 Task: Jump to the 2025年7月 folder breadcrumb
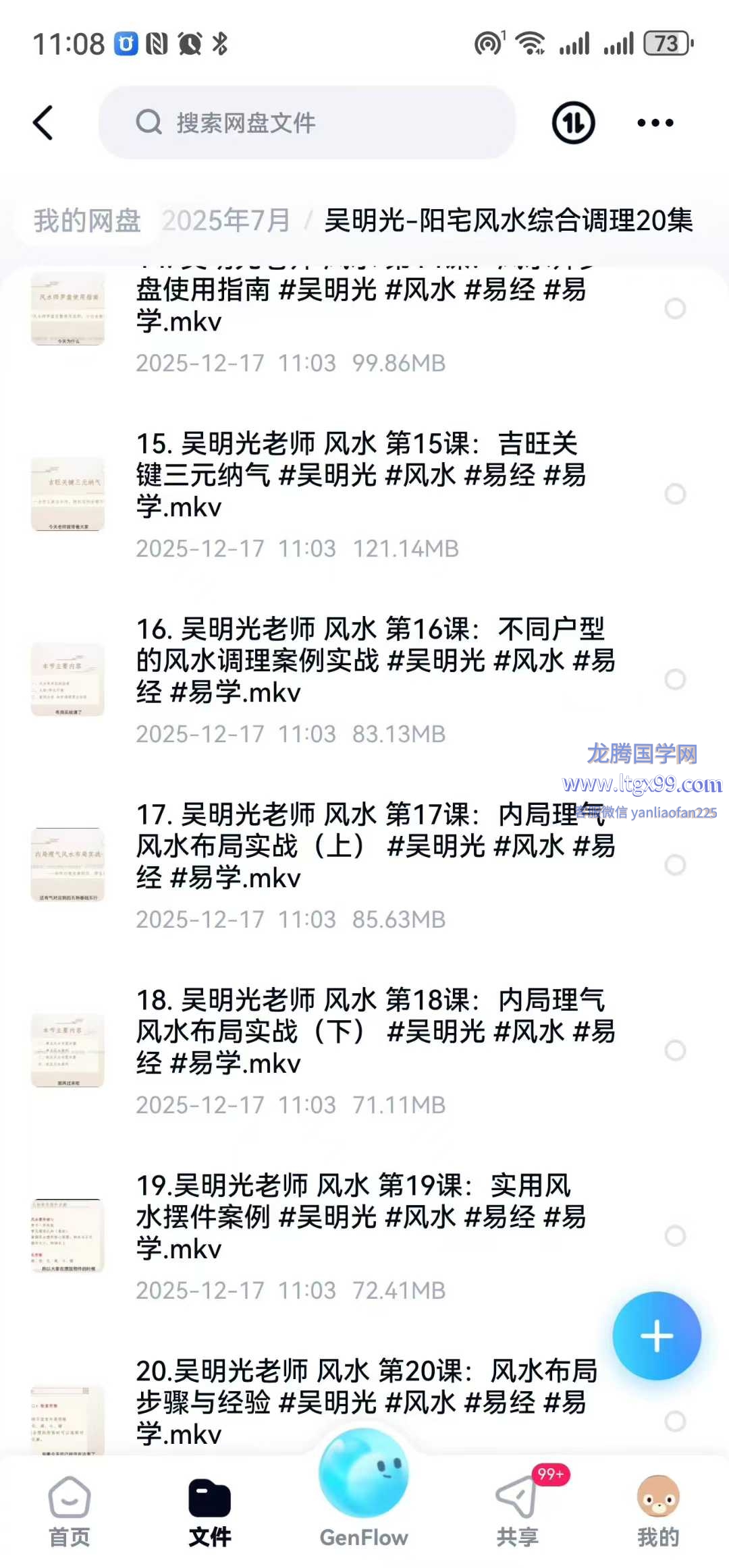pos(226,221)
